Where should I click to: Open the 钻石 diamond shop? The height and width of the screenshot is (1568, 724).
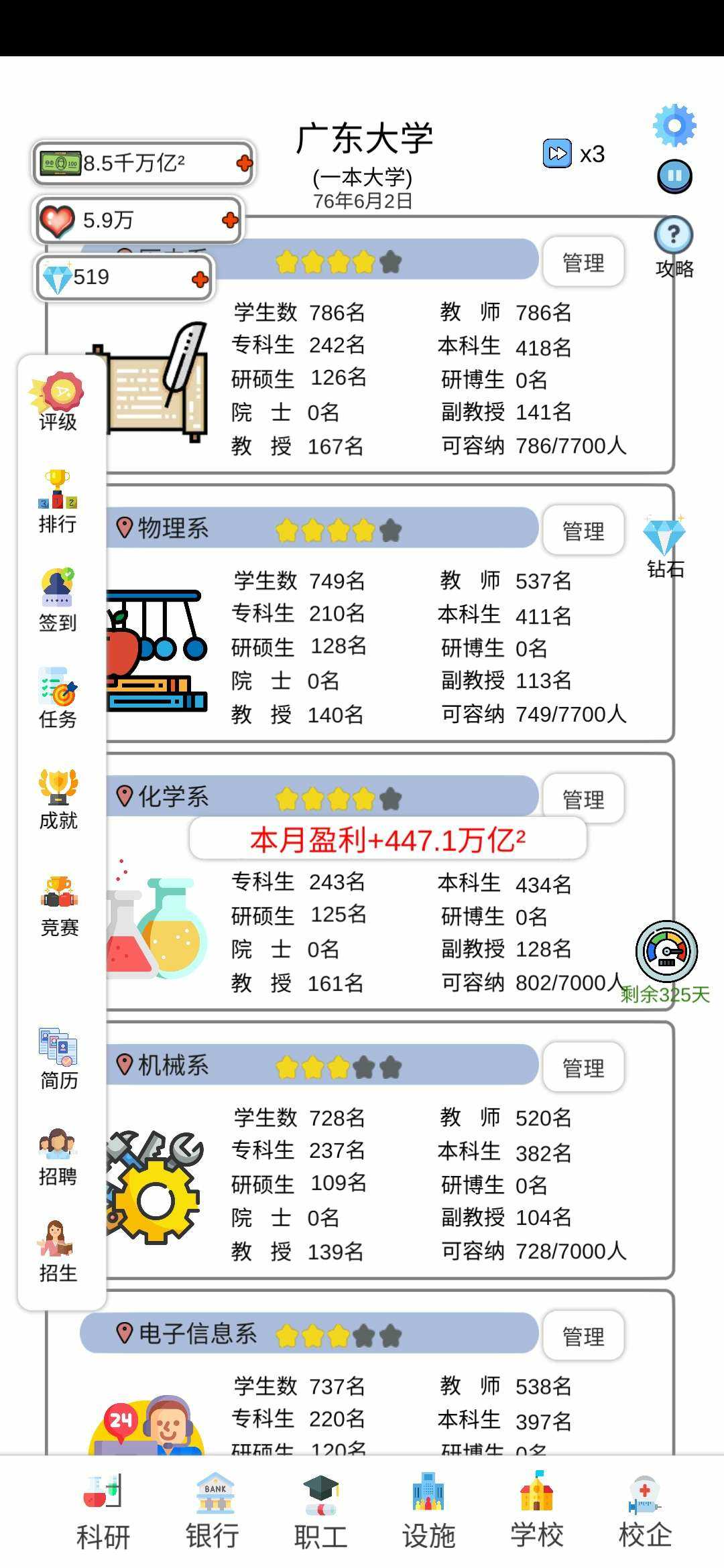tap(664, 547)
